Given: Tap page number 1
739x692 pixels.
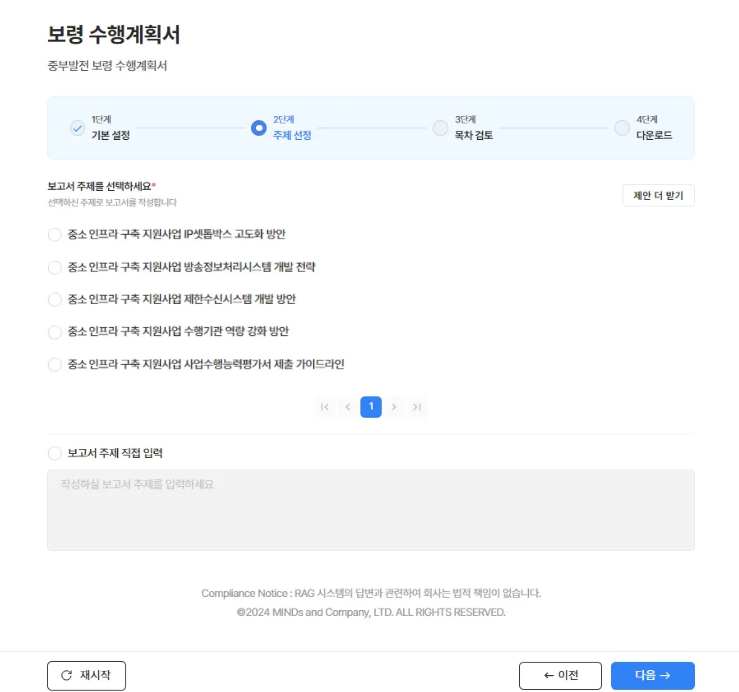Looking at the screenshot, I should tap(371, 407).
